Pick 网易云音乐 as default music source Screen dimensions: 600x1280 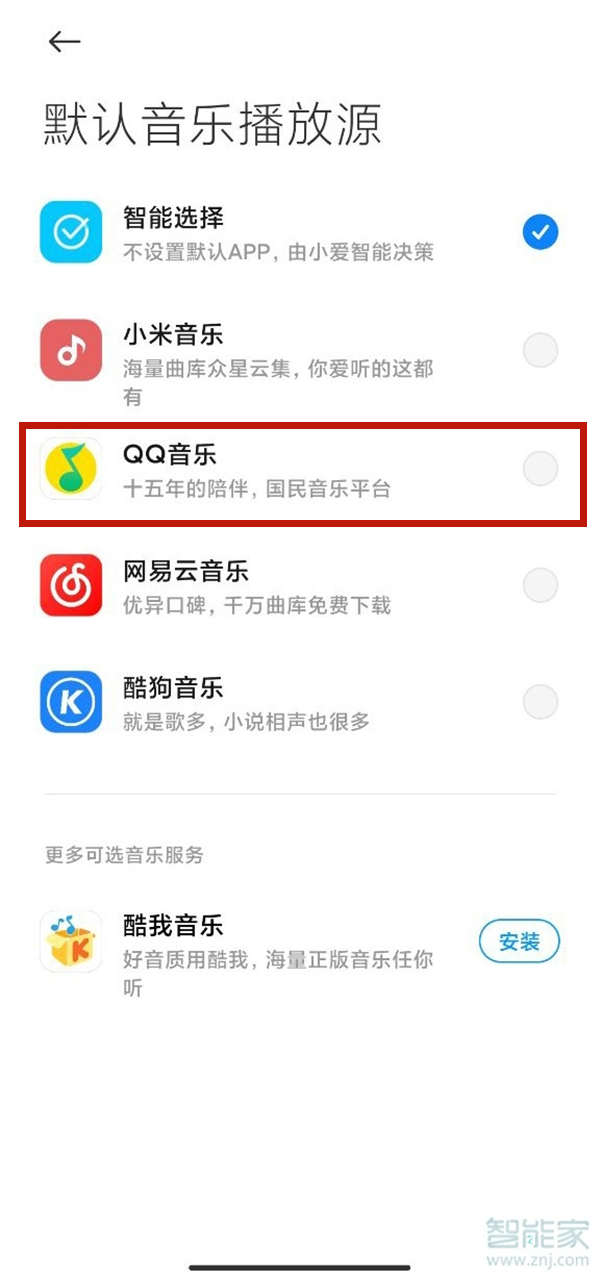[x=540, y=585]
